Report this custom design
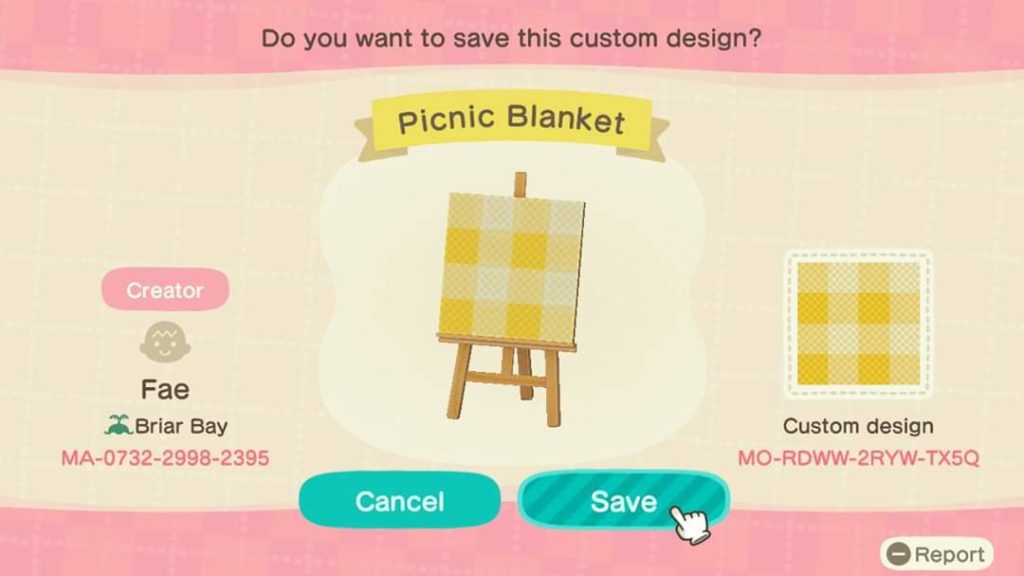 pos(937,553)
